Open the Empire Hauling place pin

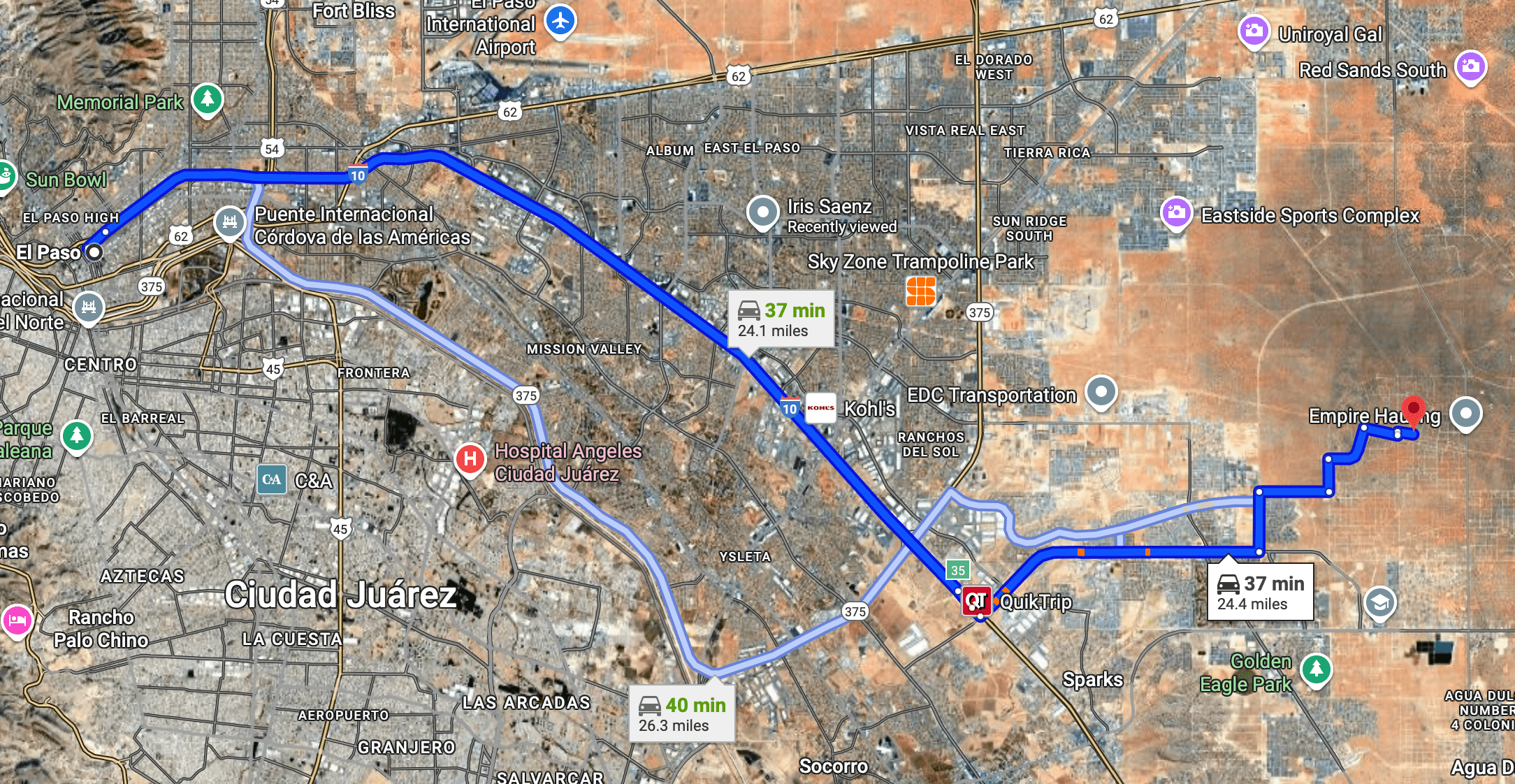(1466, 414)
